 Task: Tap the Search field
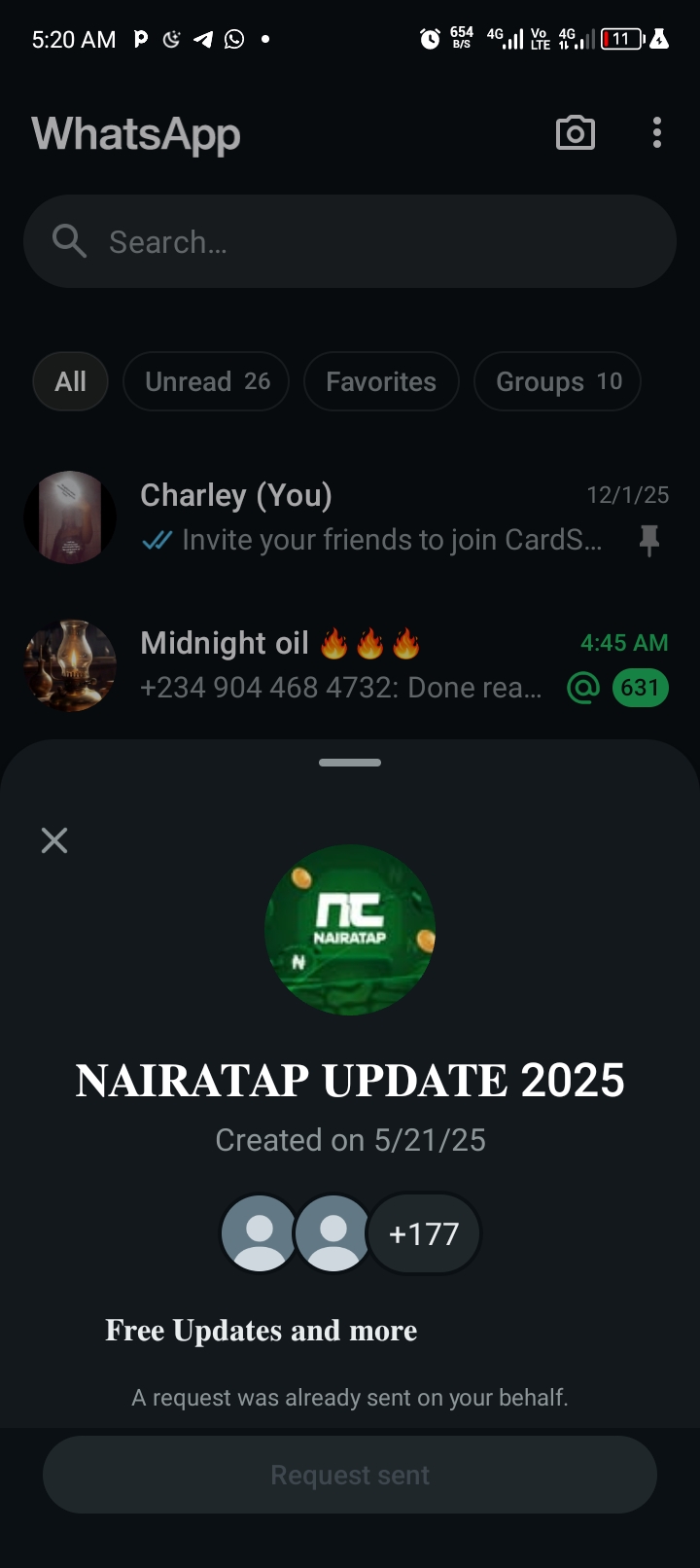(x=350, y=241)
